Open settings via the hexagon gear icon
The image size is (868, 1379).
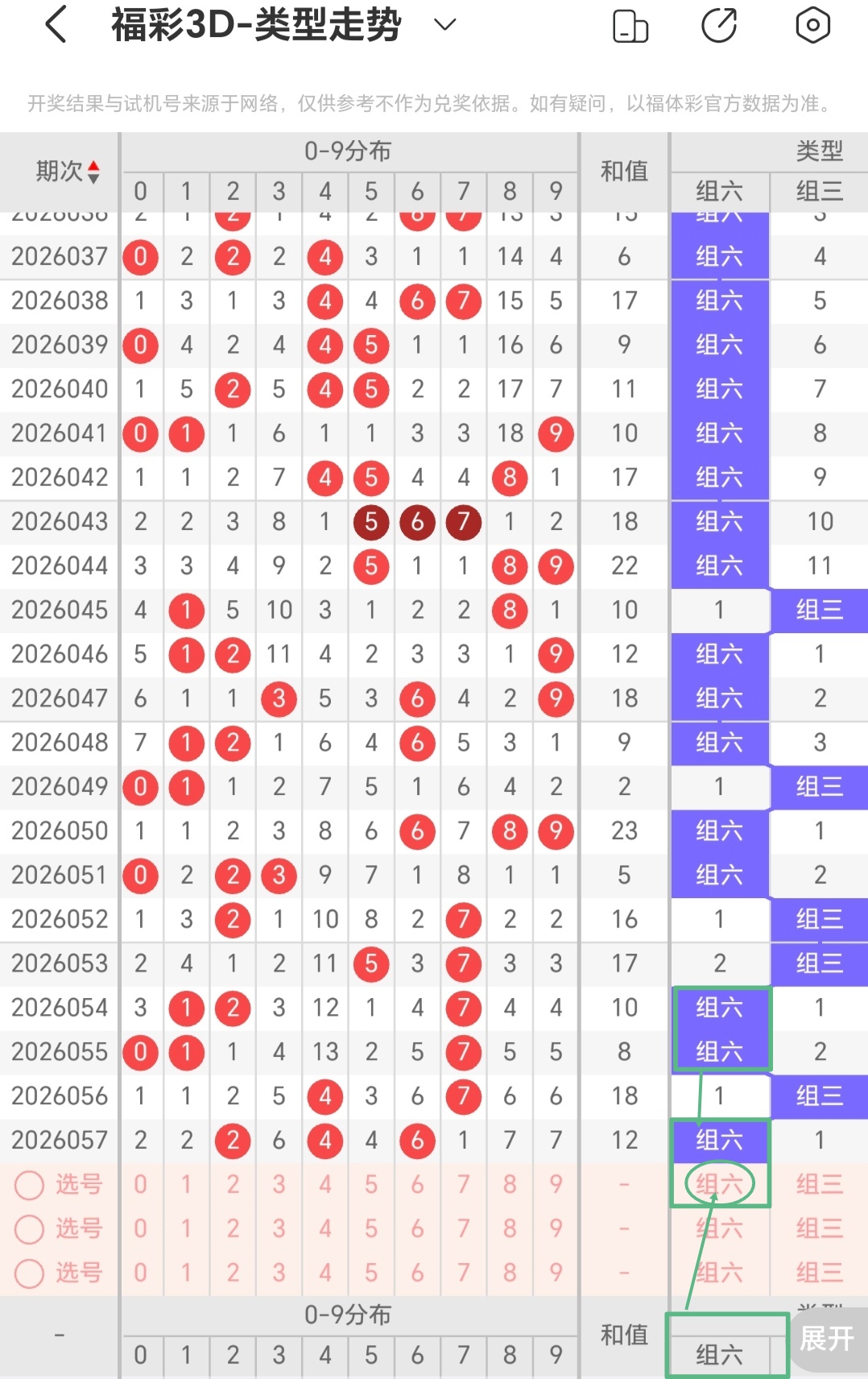812,25
